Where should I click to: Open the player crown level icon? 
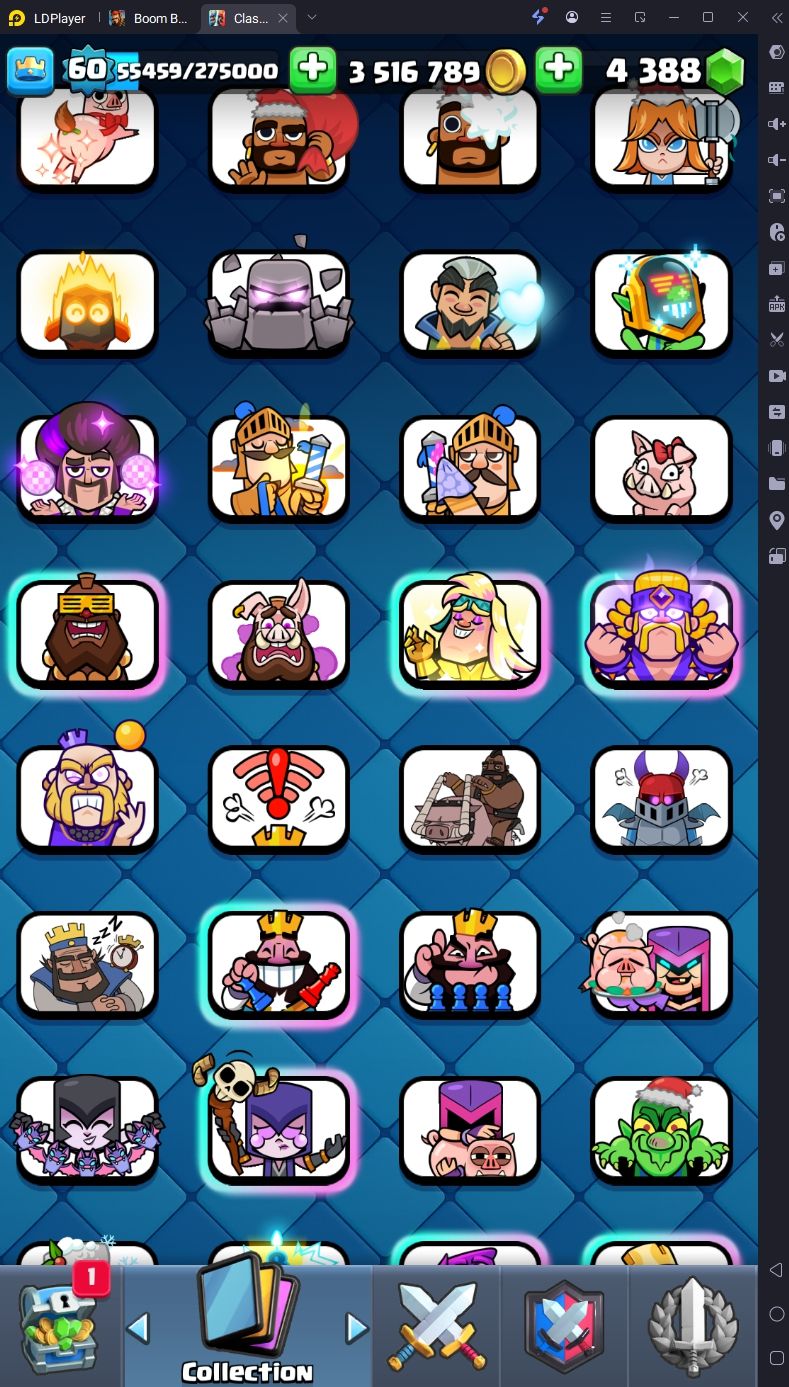point(30,69)
